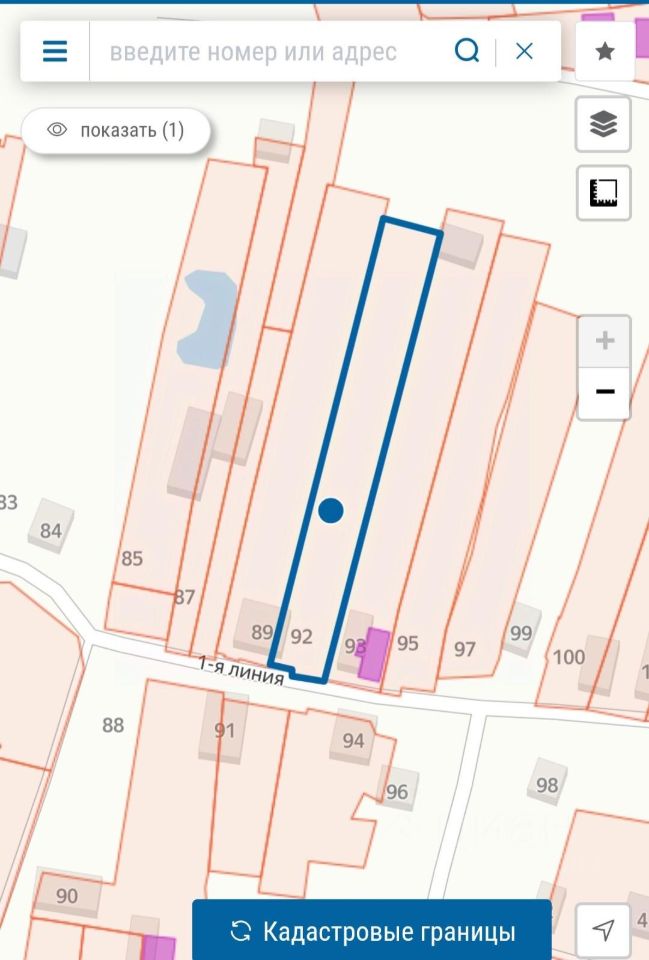Viewport: 649px width, 960px height.
Task: Open the hamburger menu
Action: pos(55,51)
